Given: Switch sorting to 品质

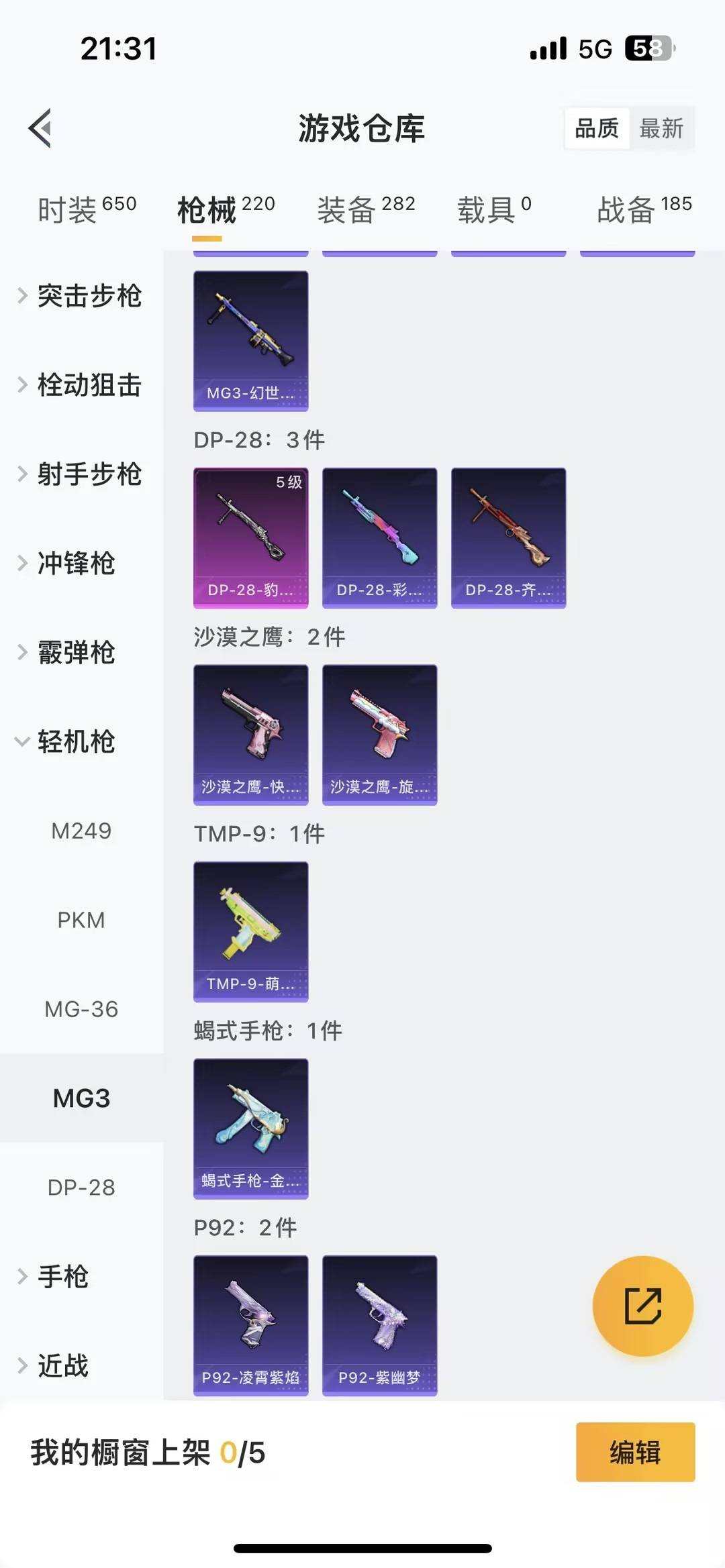Looking at the screenshot, I should click(x=599, y=129).
